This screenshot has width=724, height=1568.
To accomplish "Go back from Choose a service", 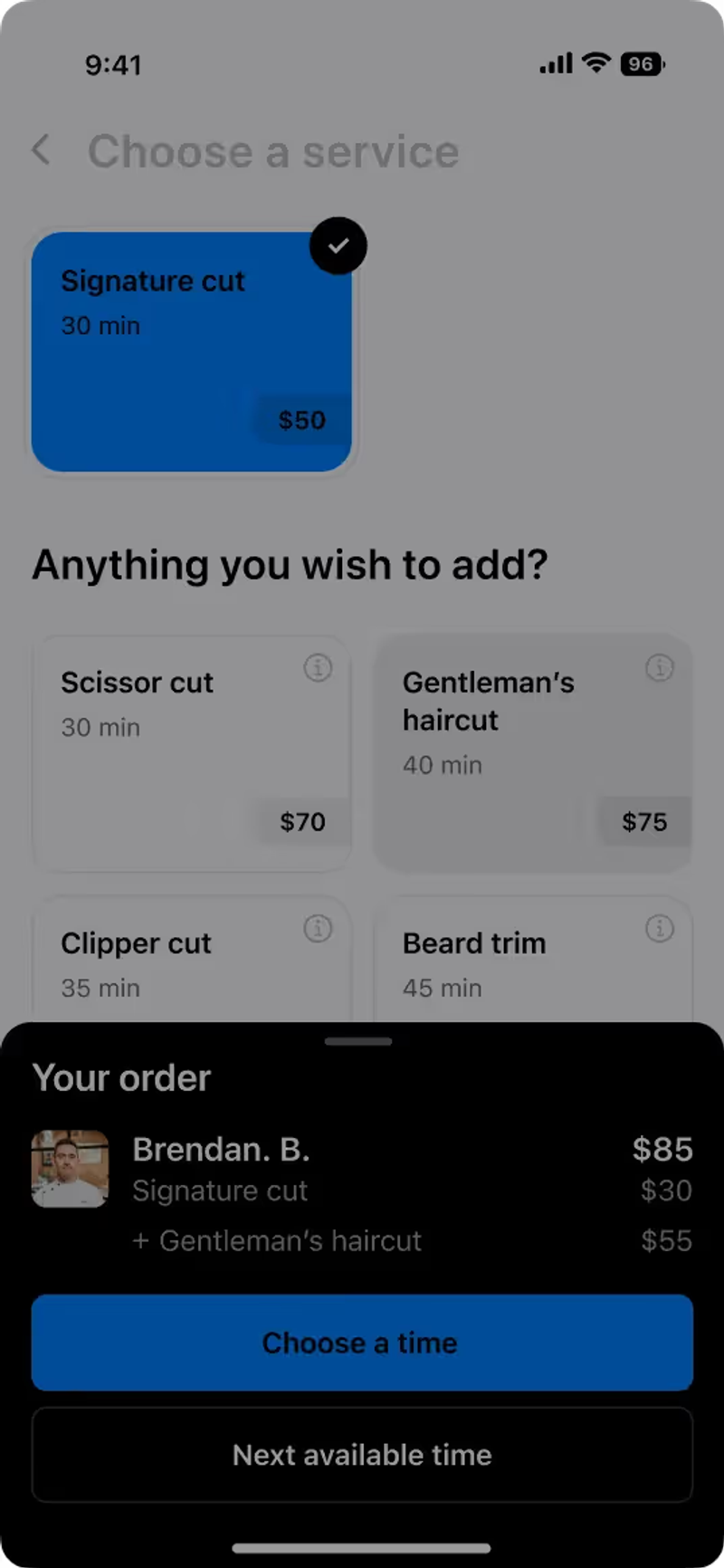I will [42, 150].
